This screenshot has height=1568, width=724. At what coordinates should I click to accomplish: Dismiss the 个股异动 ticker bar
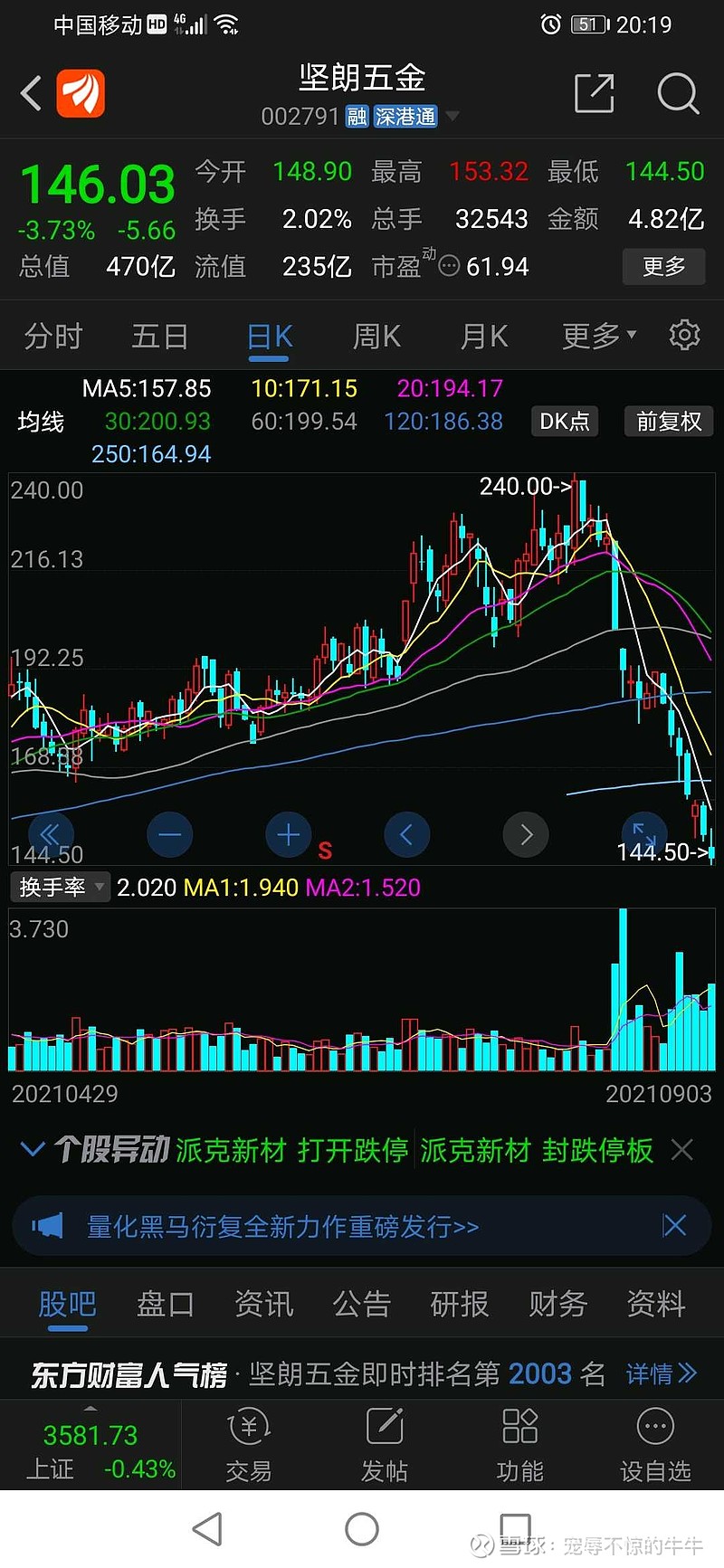681,1150
